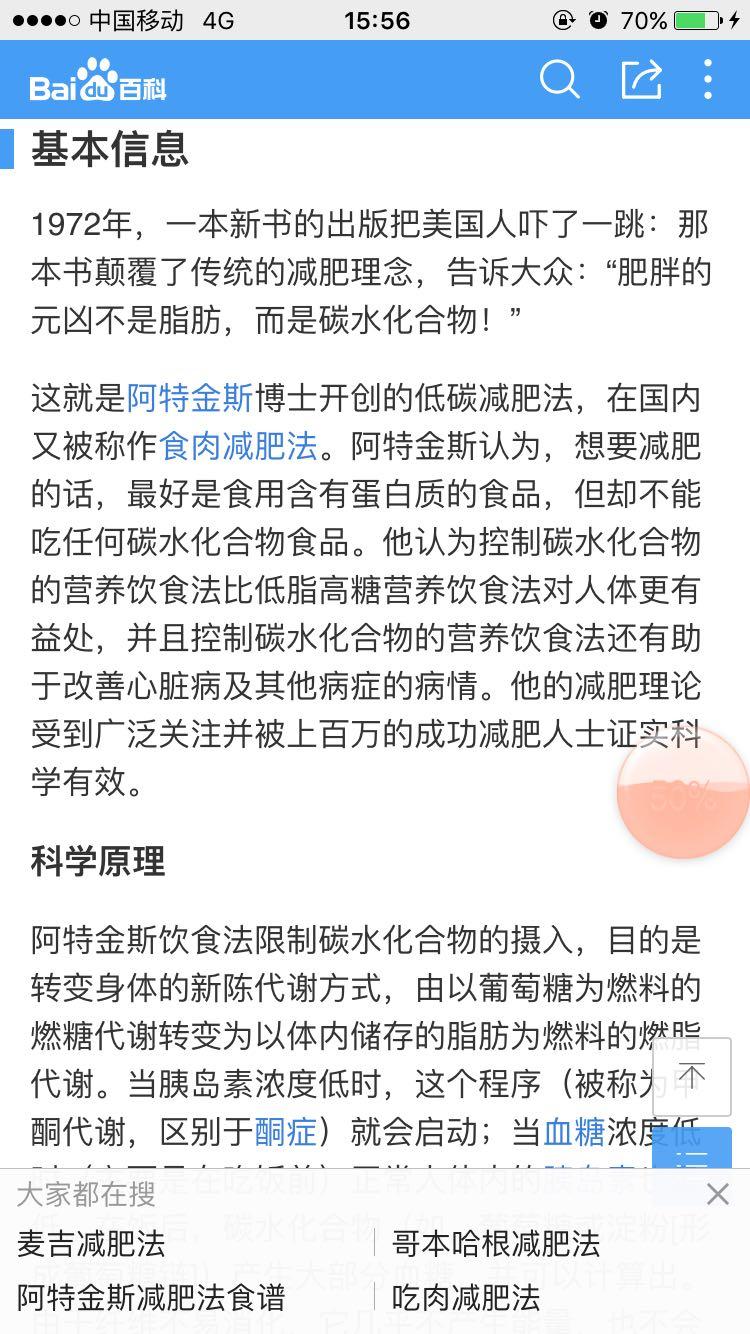Image resolution: width=750 pixels, height=1334 pixels.
Task: Search for 吃肉减肥法
Action: 466,1298
